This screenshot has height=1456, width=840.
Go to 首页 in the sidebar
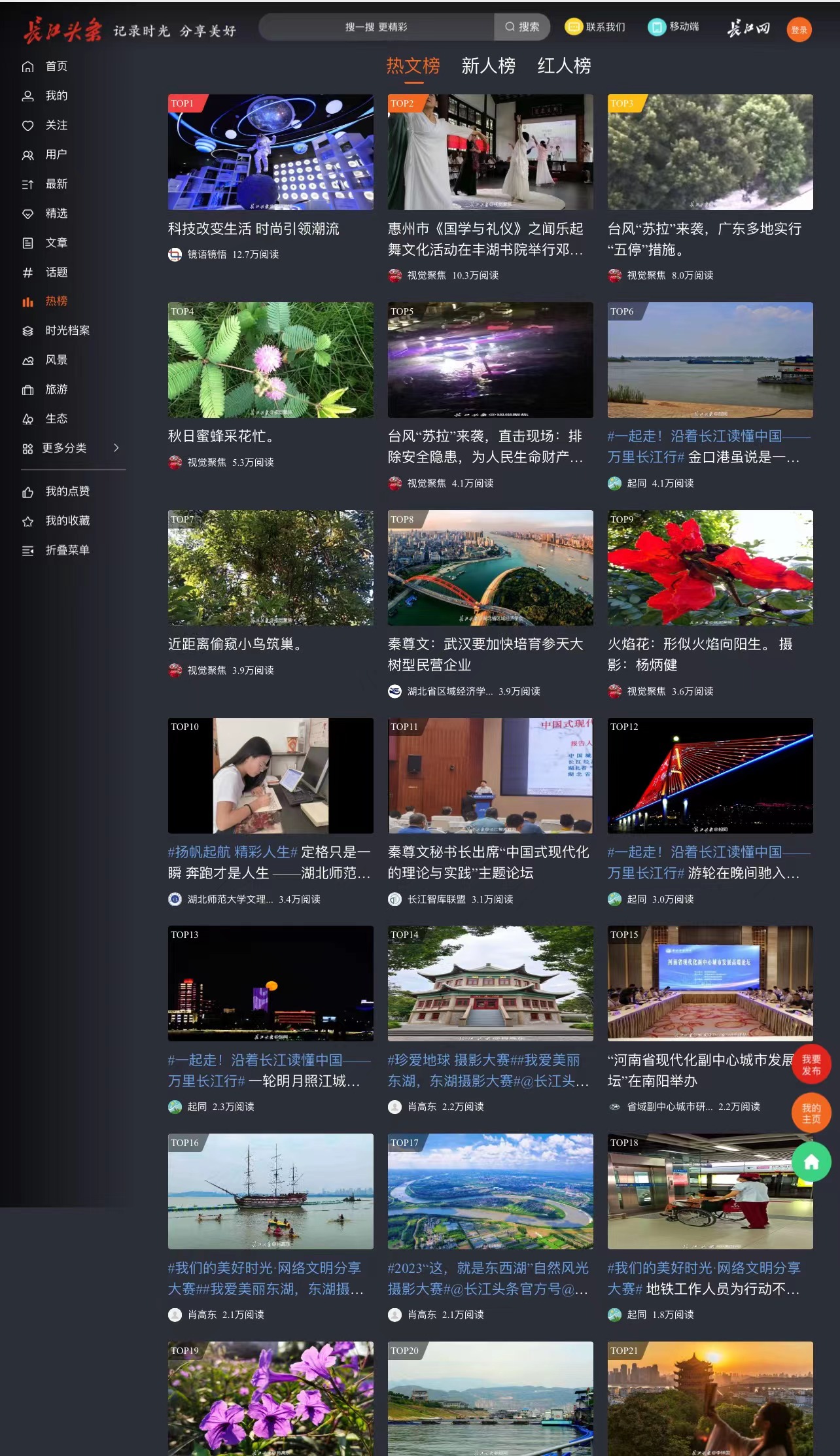pos(56,66)
